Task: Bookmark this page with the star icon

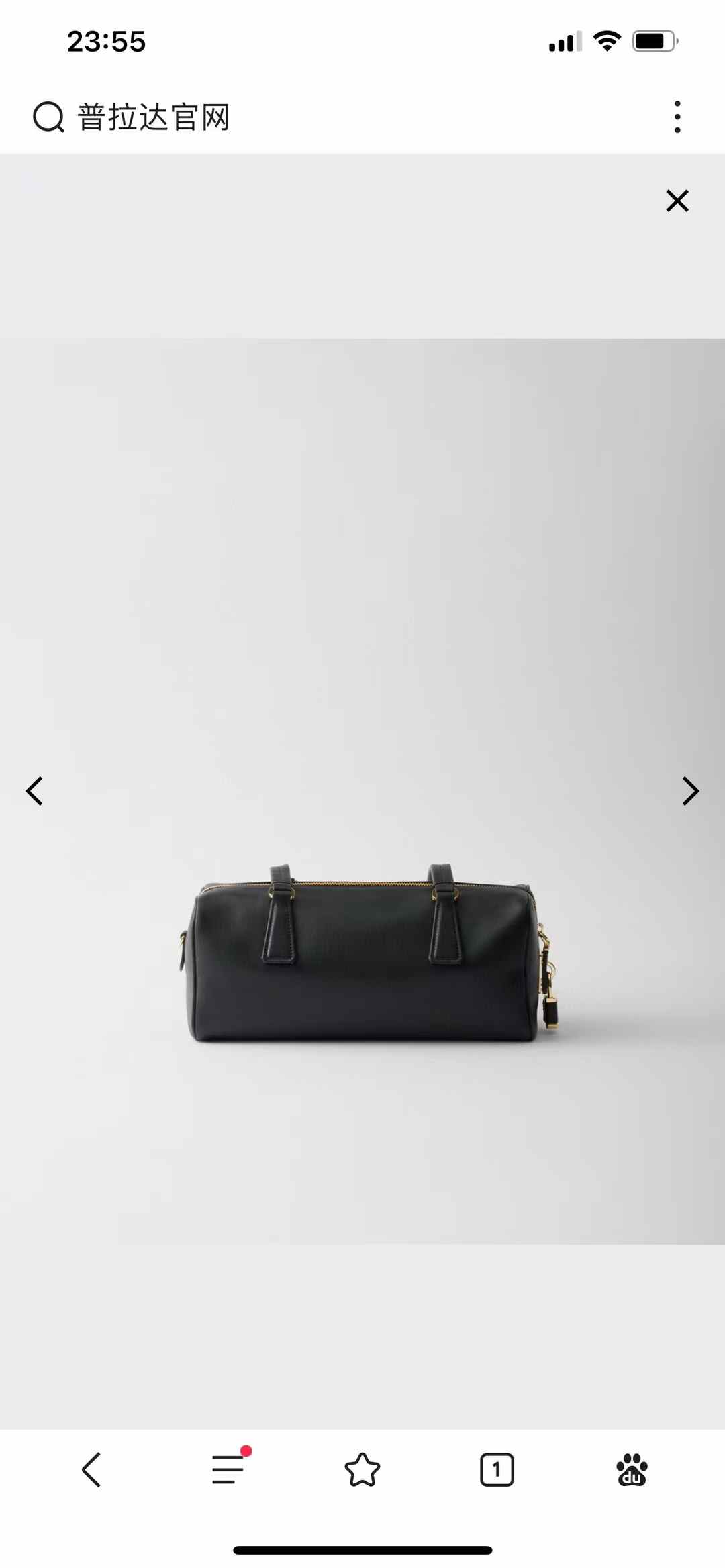Action: (362, 1470)
